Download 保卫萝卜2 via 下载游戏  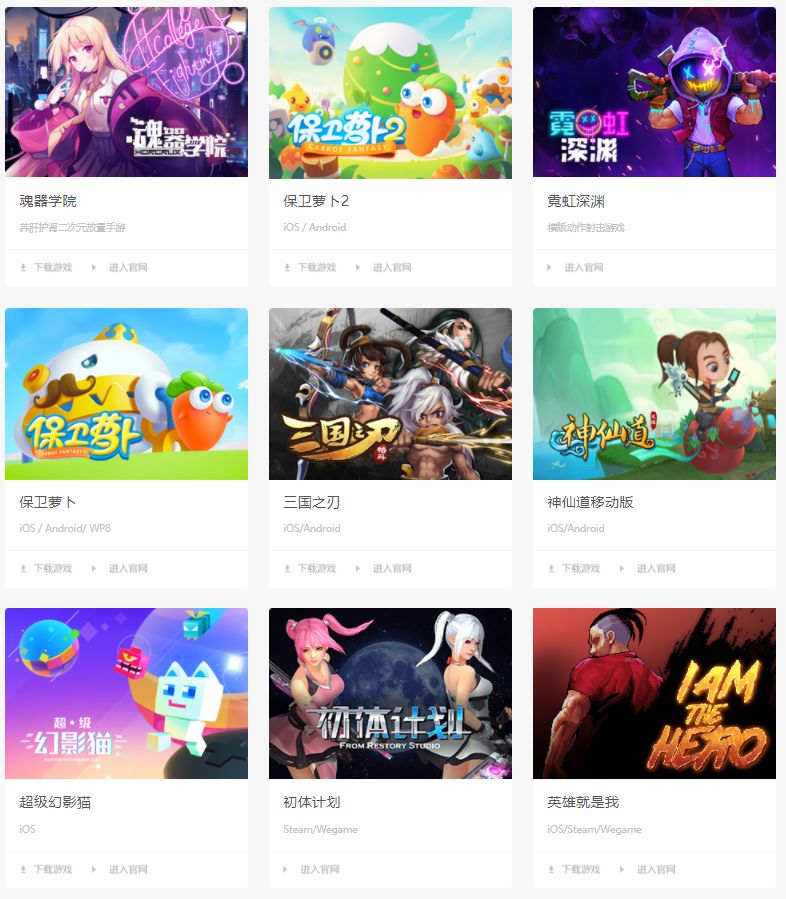(x=316, y=267)
